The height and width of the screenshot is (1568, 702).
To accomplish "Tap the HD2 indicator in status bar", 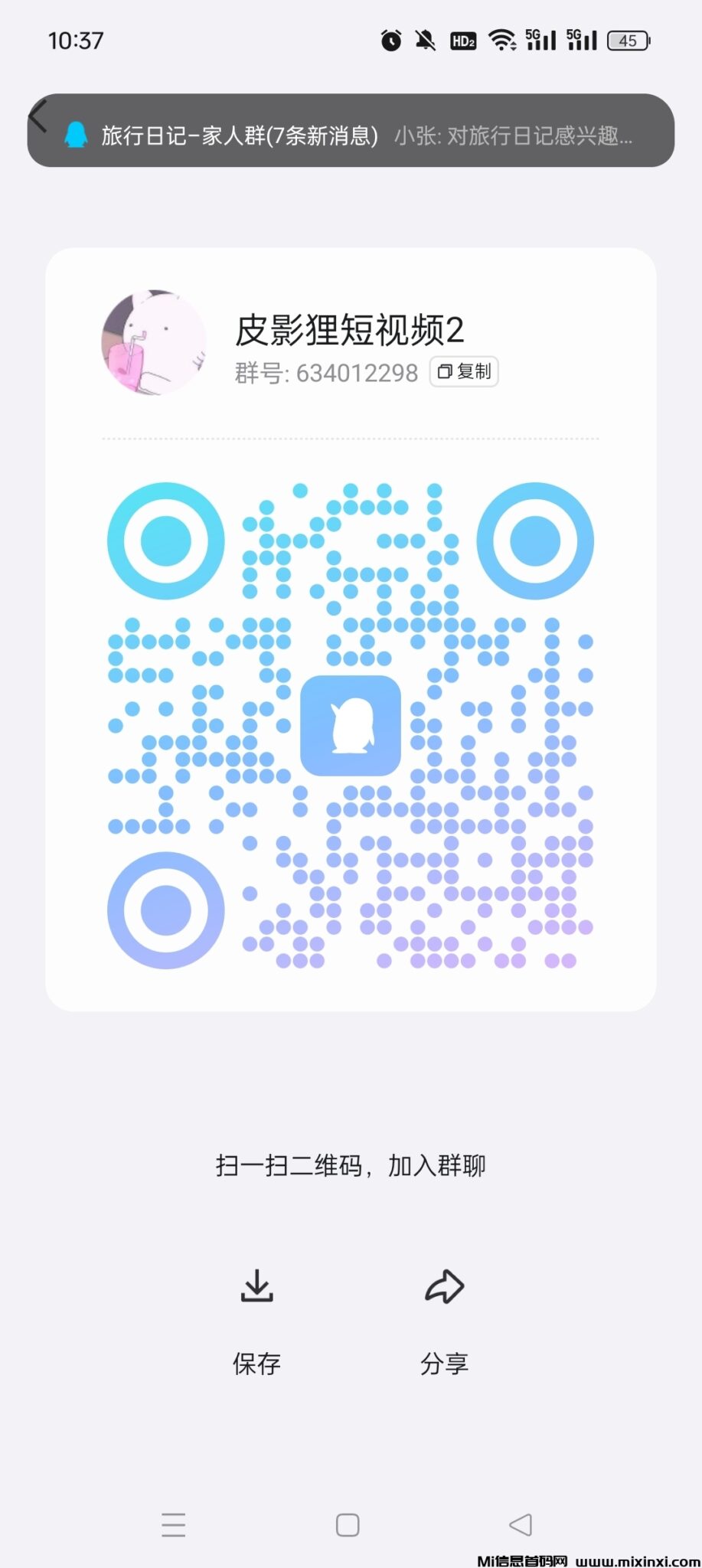I will (x=462, y=40).
